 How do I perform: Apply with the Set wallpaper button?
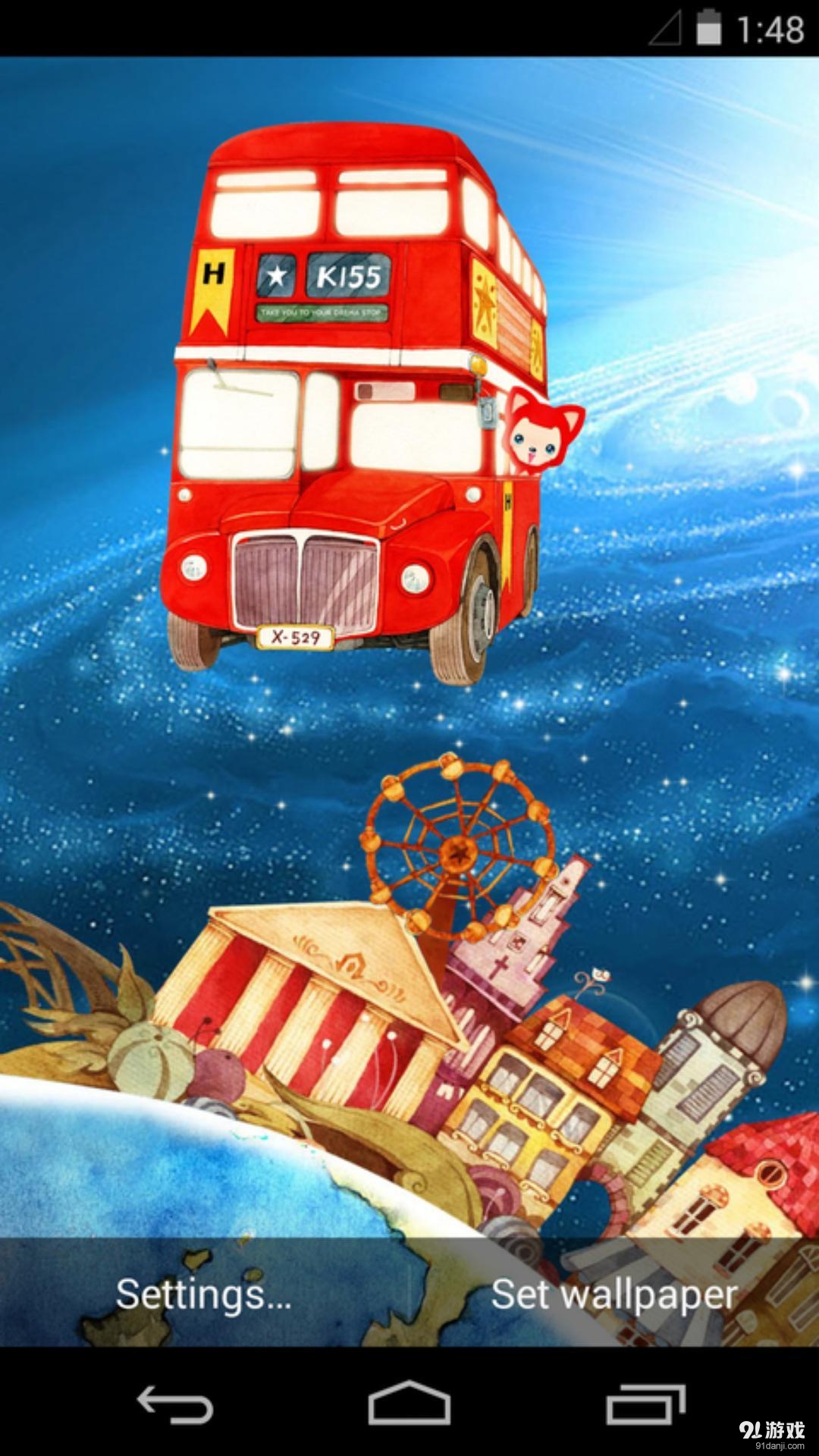pyautogui.click(x=614, y=1294)
